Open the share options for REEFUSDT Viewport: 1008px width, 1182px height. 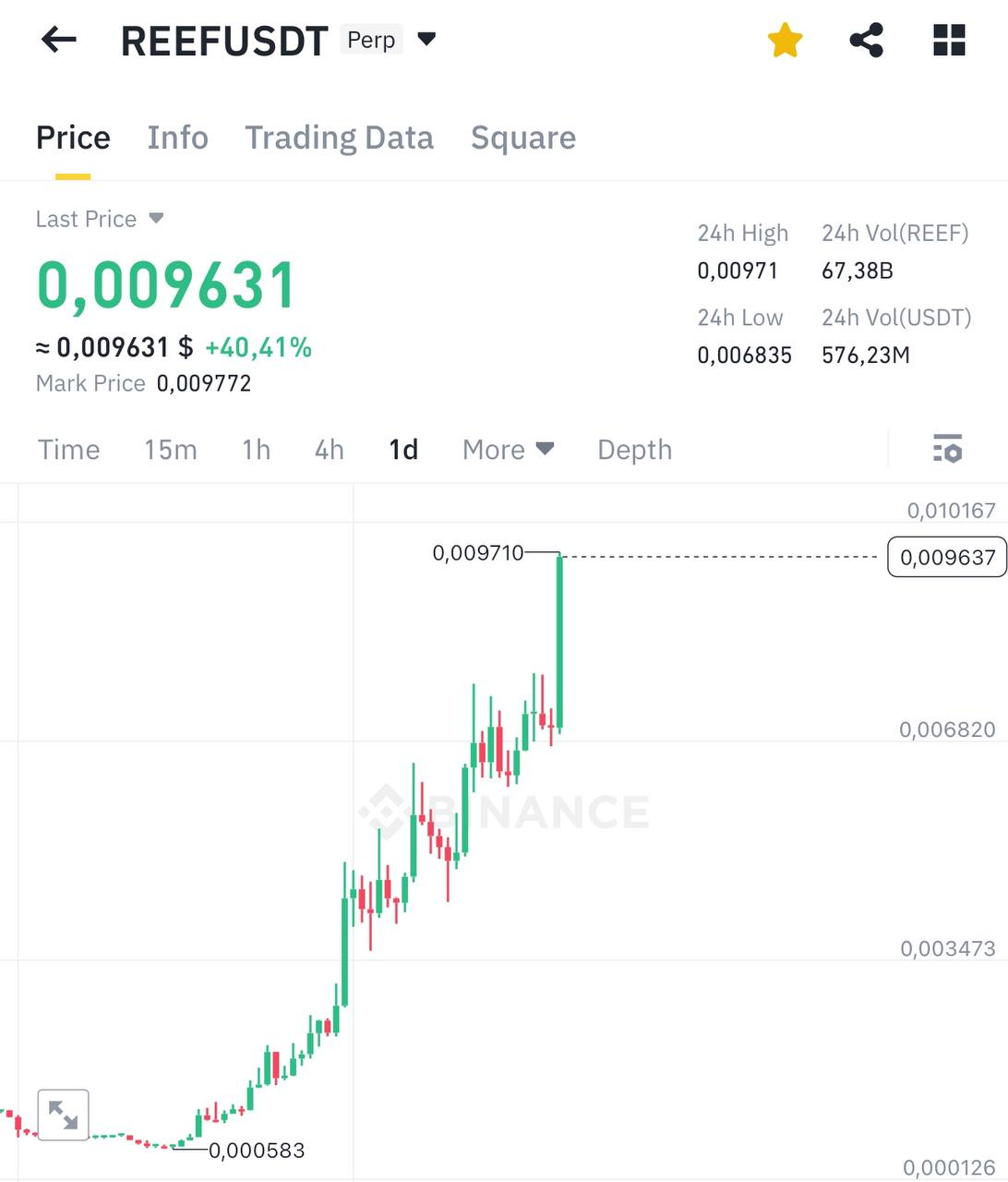tap(866, 40)
